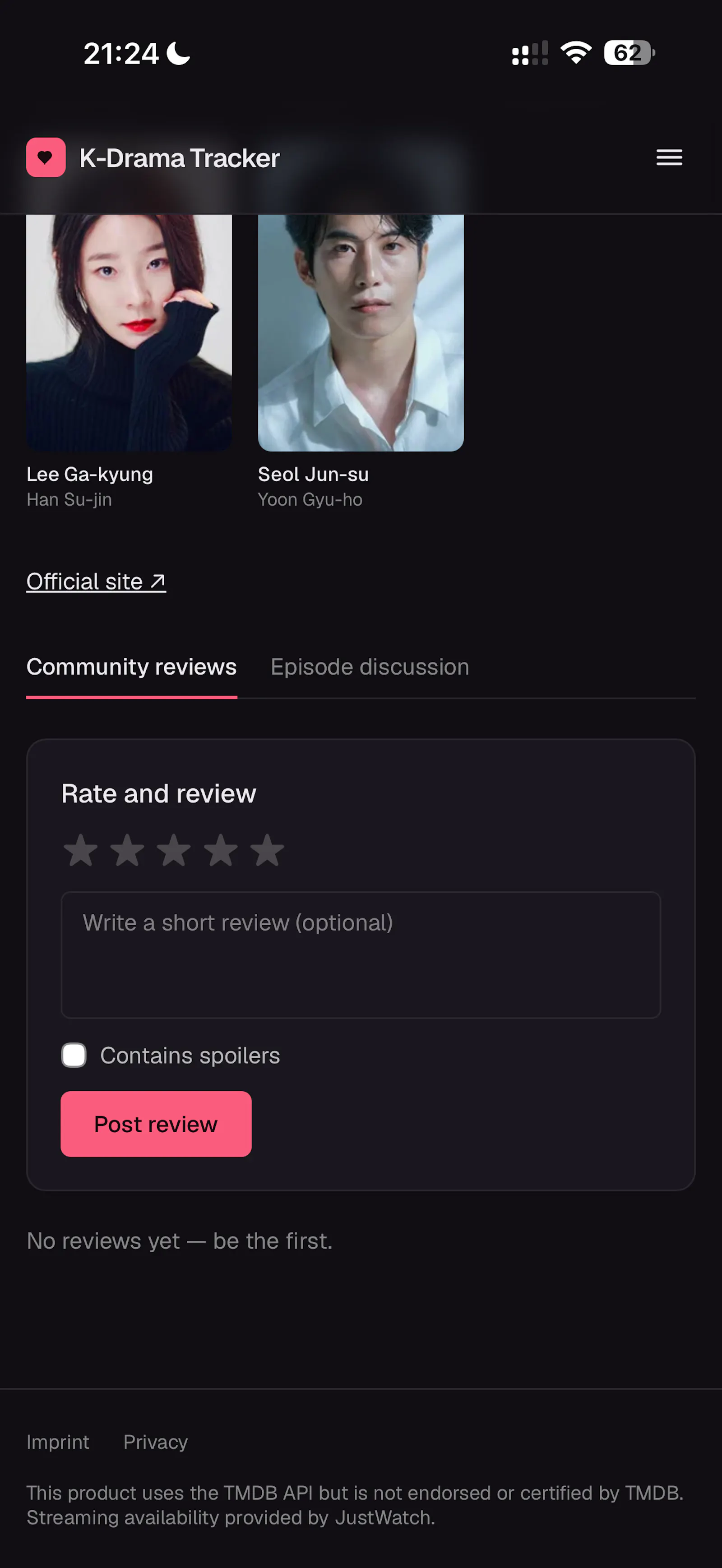Visit the Official site link
Image resolution: width=722 pixels, height=1568 pixels.
click(x=96, y=581)
